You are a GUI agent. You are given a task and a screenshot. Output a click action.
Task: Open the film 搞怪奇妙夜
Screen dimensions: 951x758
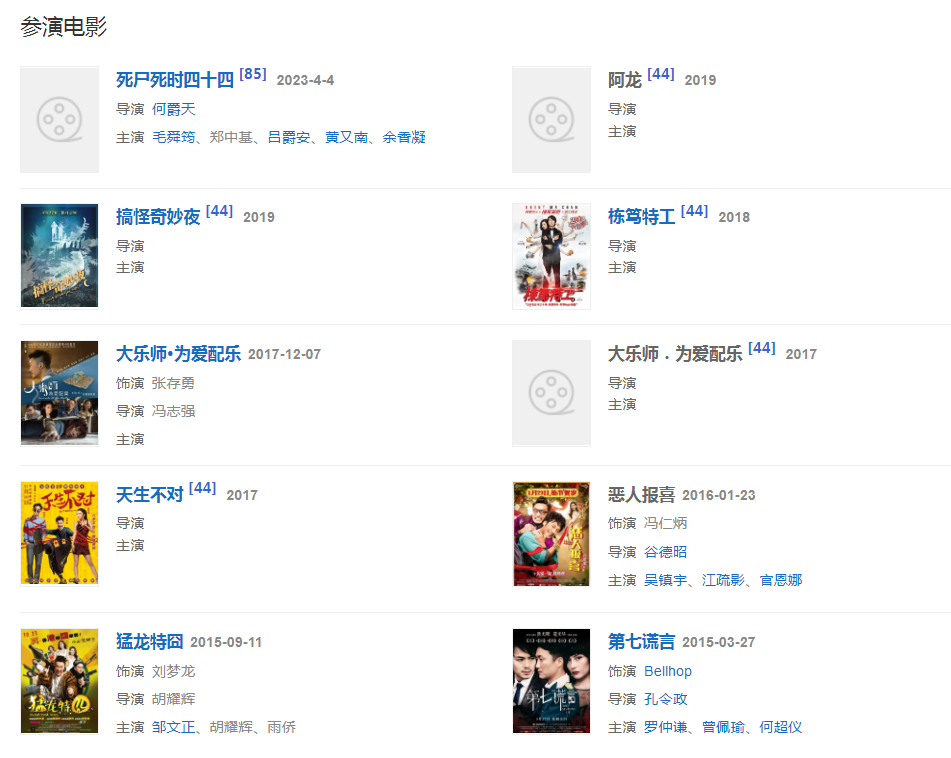pyautogui.click(x=158, y=217)
